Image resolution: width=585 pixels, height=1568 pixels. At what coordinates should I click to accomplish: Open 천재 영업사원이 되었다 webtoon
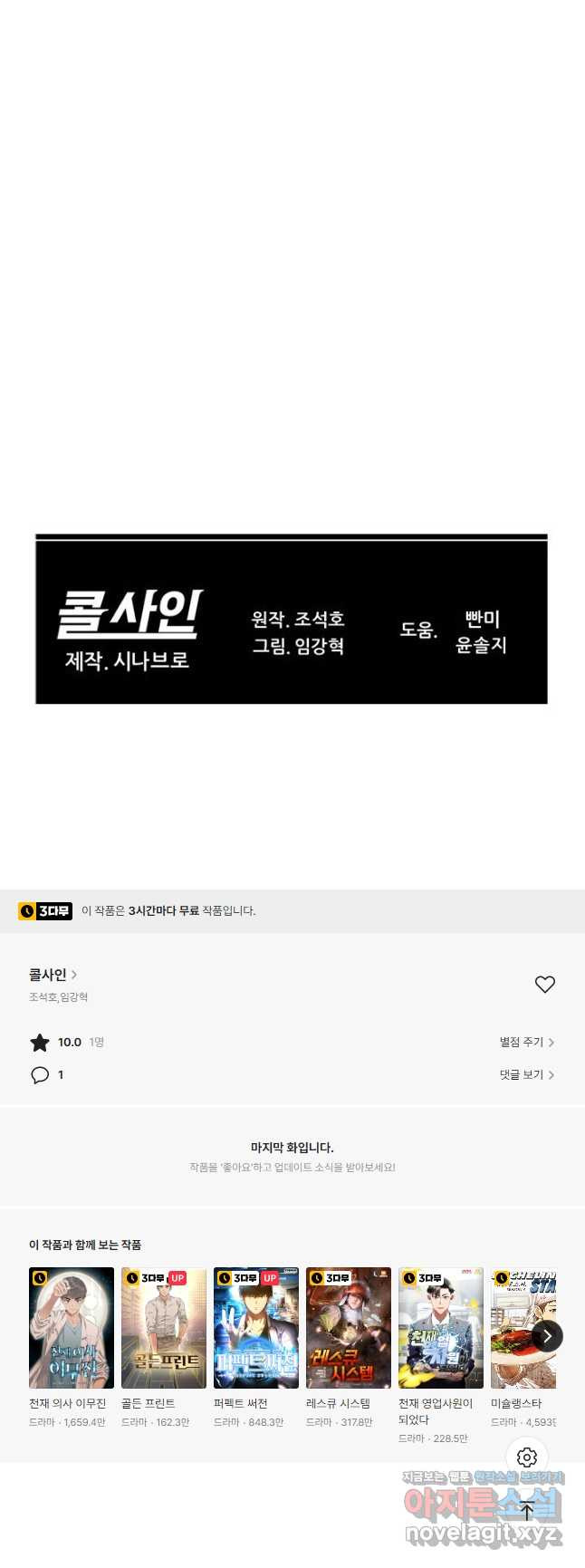point(441,1328)
